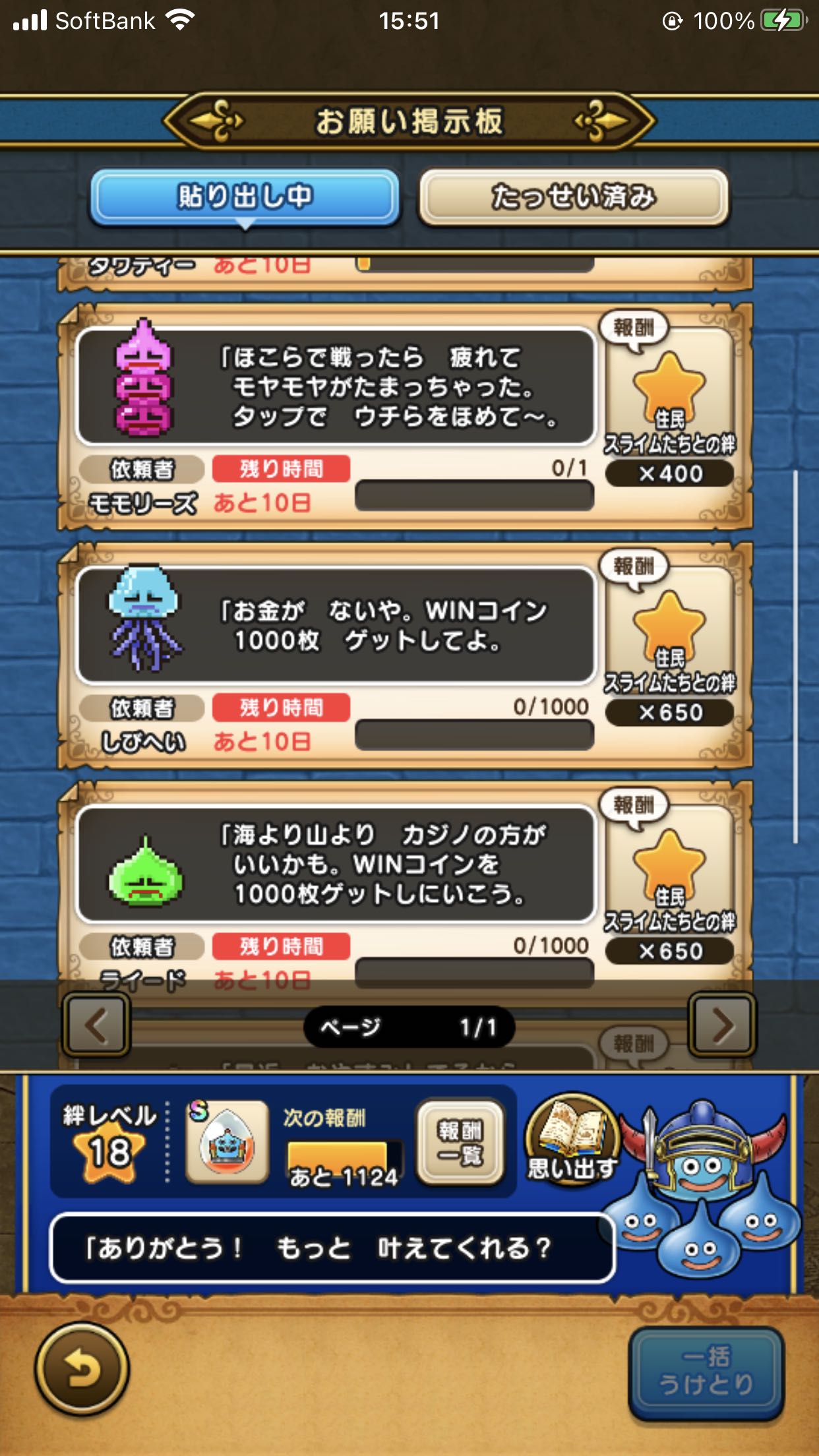This screenshot has height=1456, width=819.
Task: Open the ライード casino request card
Action: point(336,864)
